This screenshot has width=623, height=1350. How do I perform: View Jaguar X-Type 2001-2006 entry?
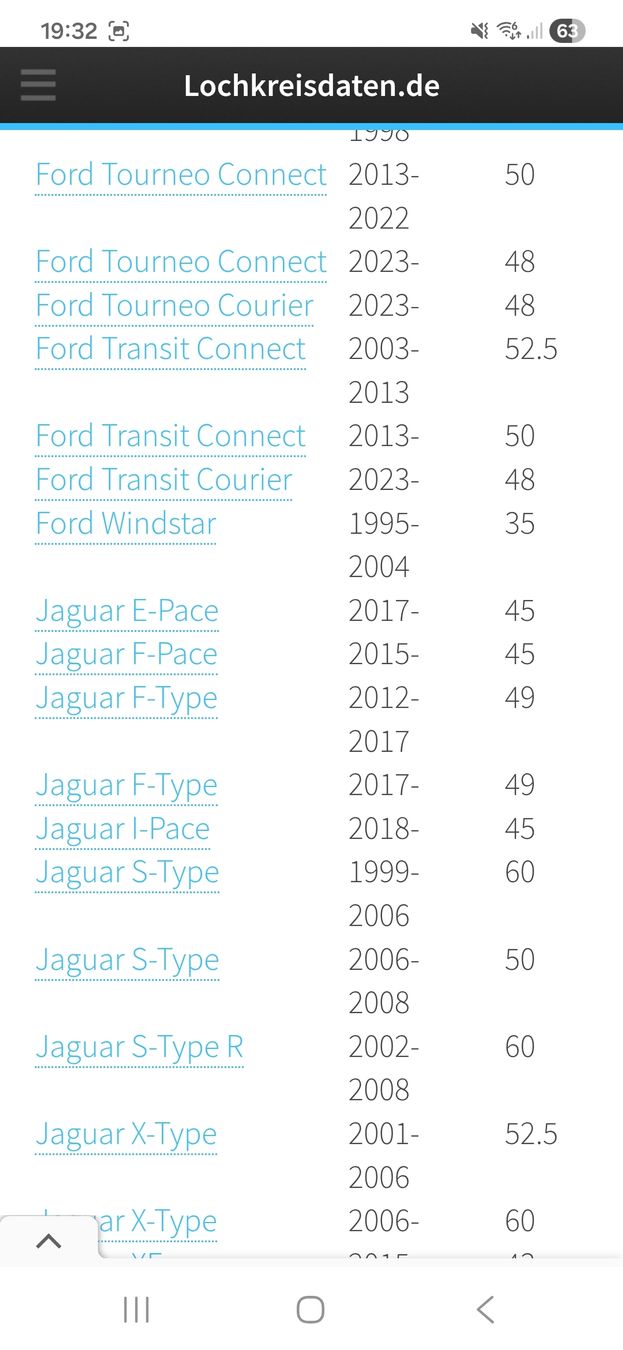point(126,1135)
